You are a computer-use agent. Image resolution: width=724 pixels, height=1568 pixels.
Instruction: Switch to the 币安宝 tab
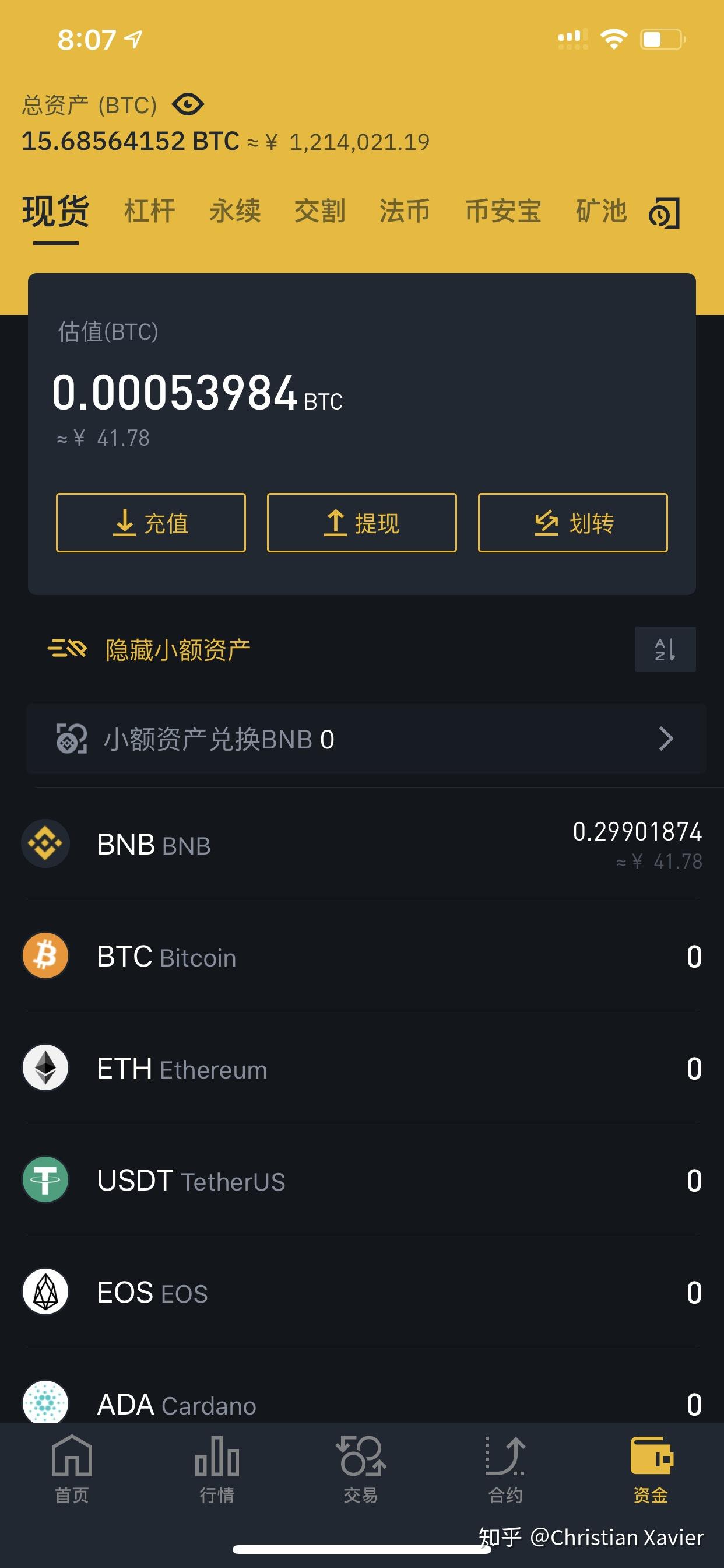(503, 211)
